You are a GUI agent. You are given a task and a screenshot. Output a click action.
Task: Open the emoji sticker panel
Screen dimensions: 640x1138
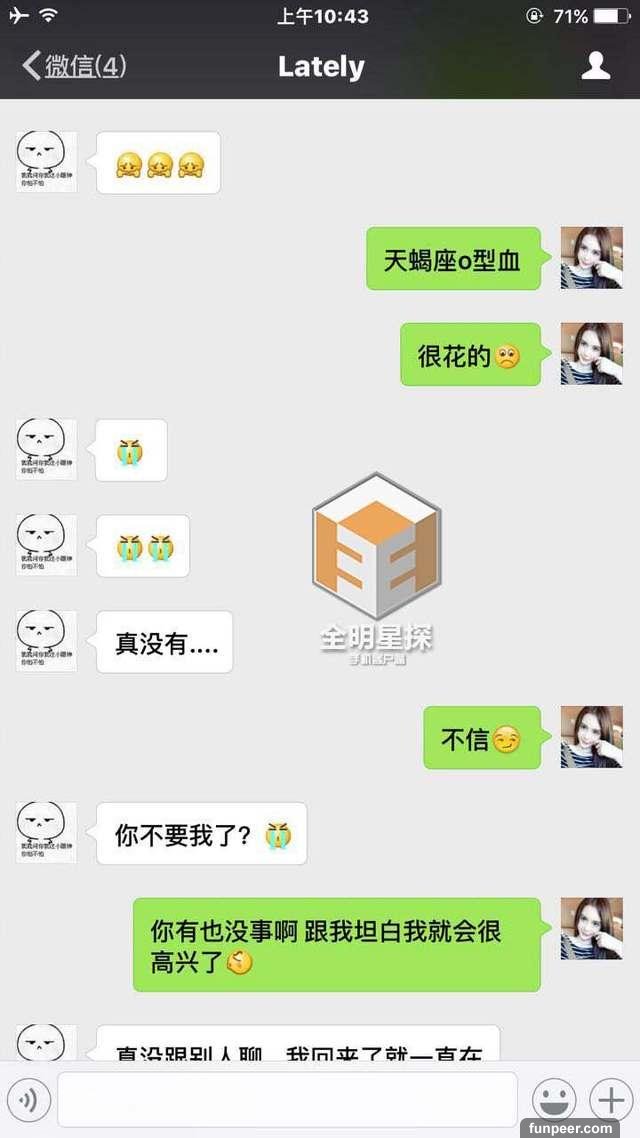pos(553,1100)
